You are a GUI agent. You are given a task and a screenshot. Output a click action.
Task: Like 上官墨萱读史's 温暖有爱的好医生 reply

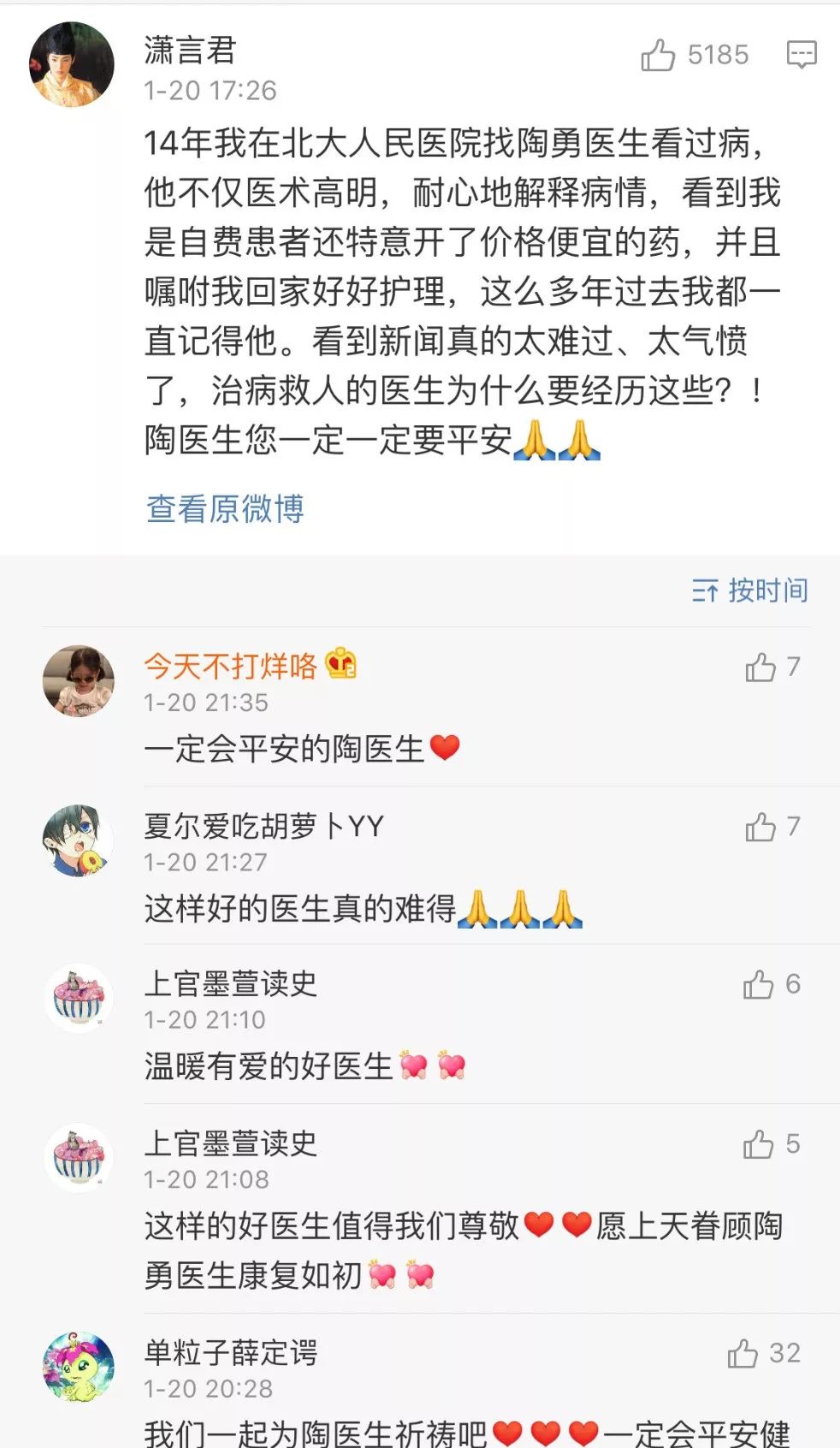click(x=759, y=985)
